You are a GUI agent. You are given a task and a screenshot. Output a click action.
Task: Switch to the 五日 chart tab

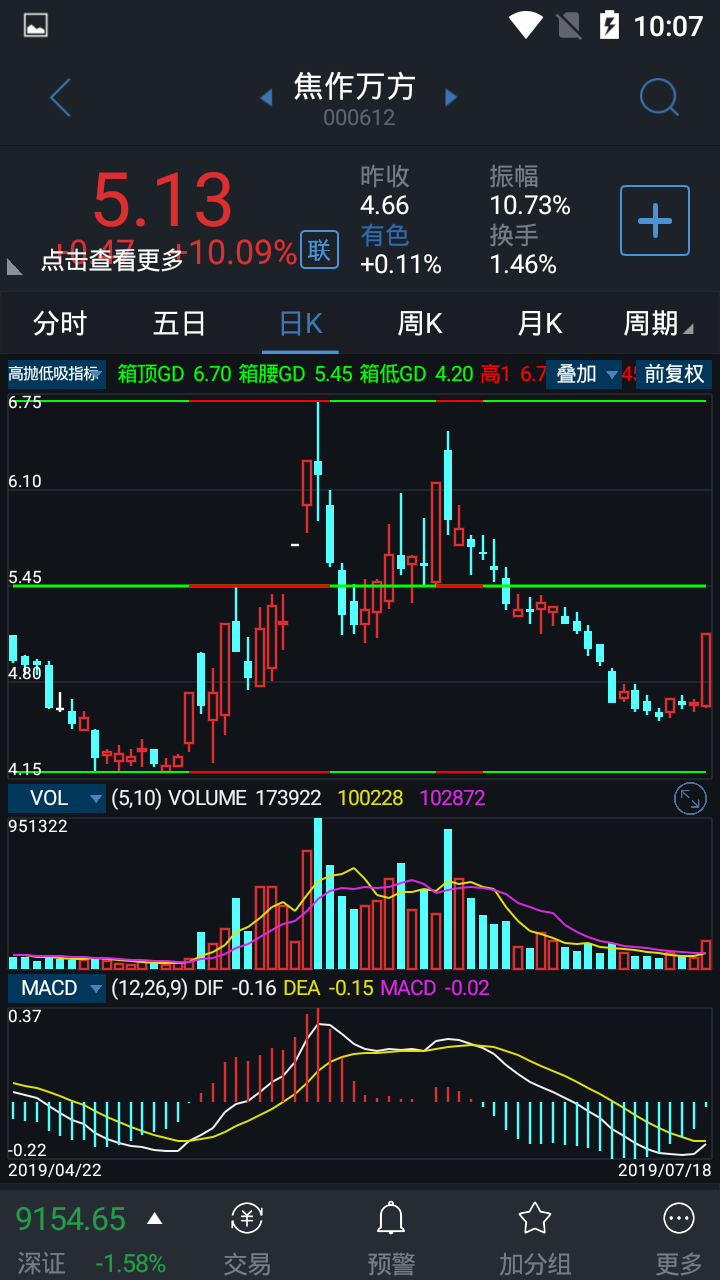tap(180, 324)
